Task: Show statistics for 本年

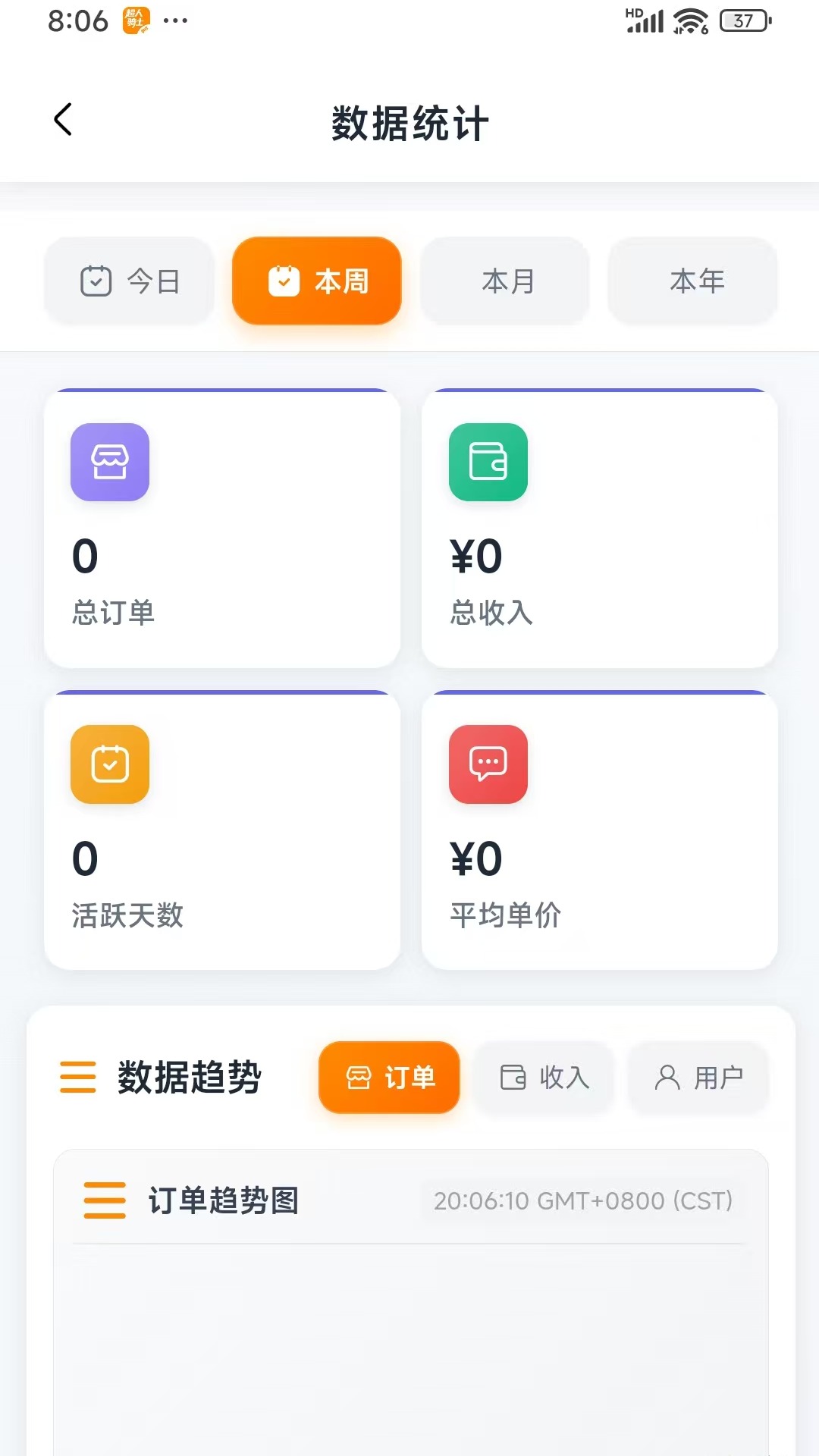Action: 694,281
